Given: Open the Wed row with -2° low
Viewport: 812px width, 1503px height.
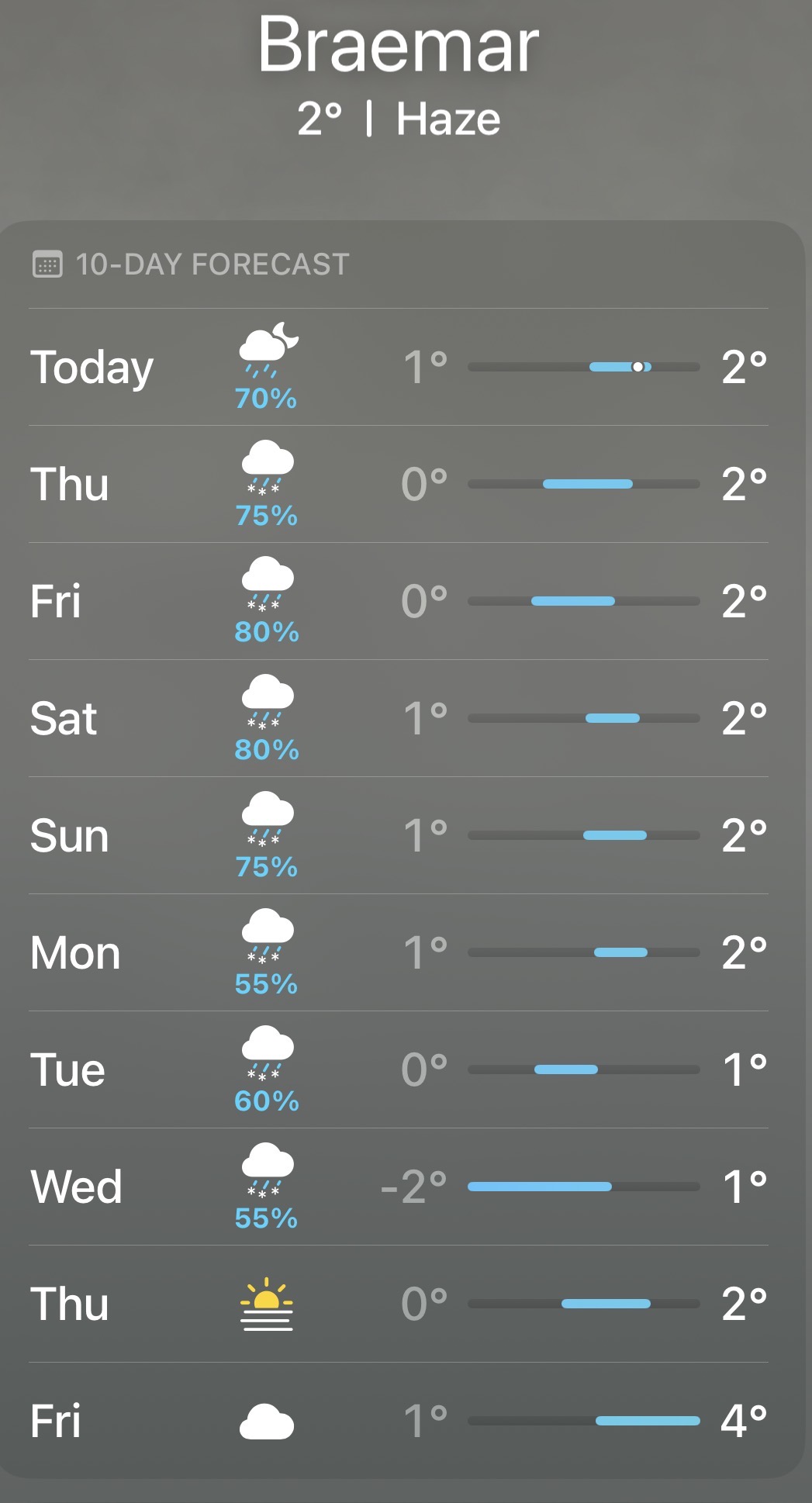Looking at the screenshot, I should [399, 1187].
